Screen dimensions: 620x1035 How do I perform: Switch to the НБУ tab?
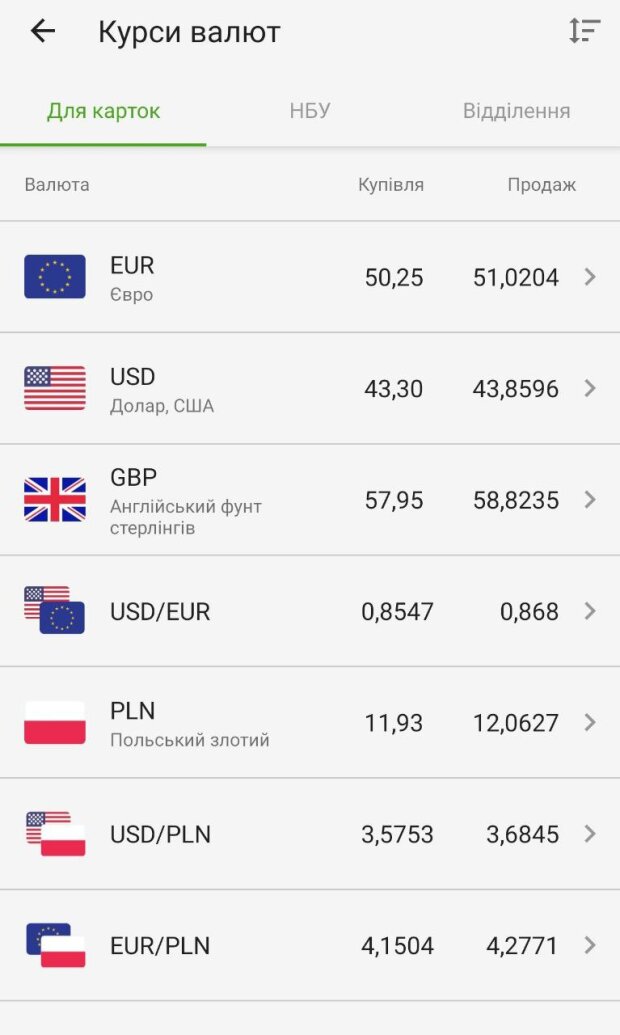click(310, 111)
